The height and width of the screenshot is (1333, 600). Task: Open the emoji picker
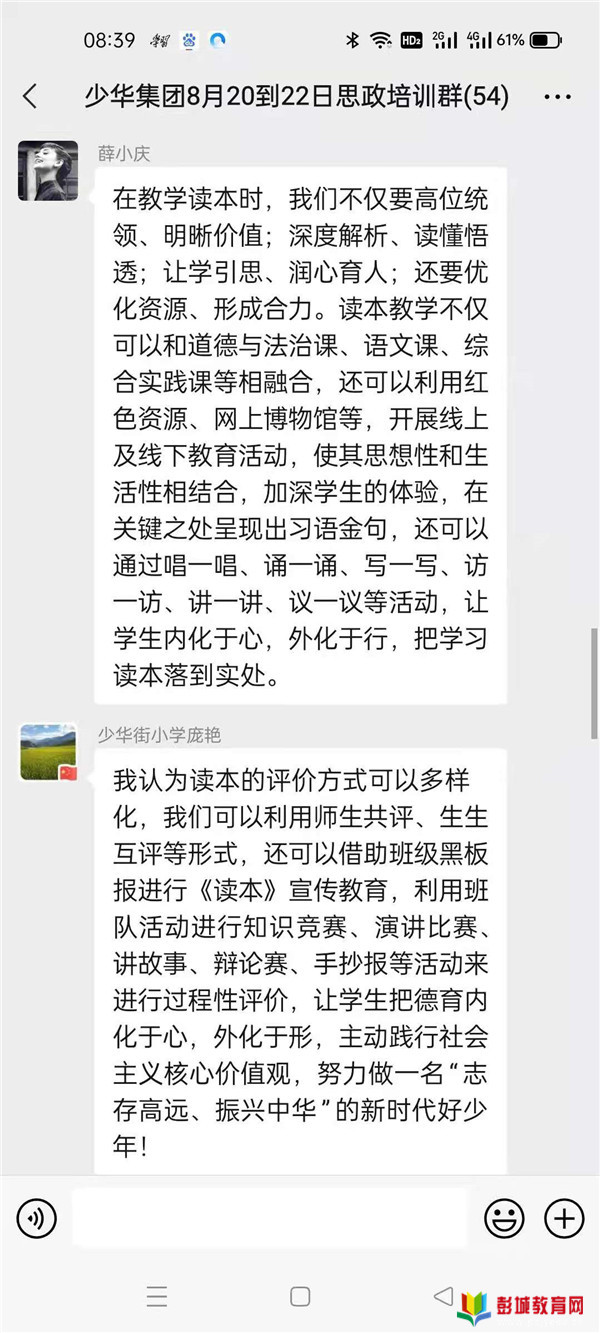(504, 1218)
